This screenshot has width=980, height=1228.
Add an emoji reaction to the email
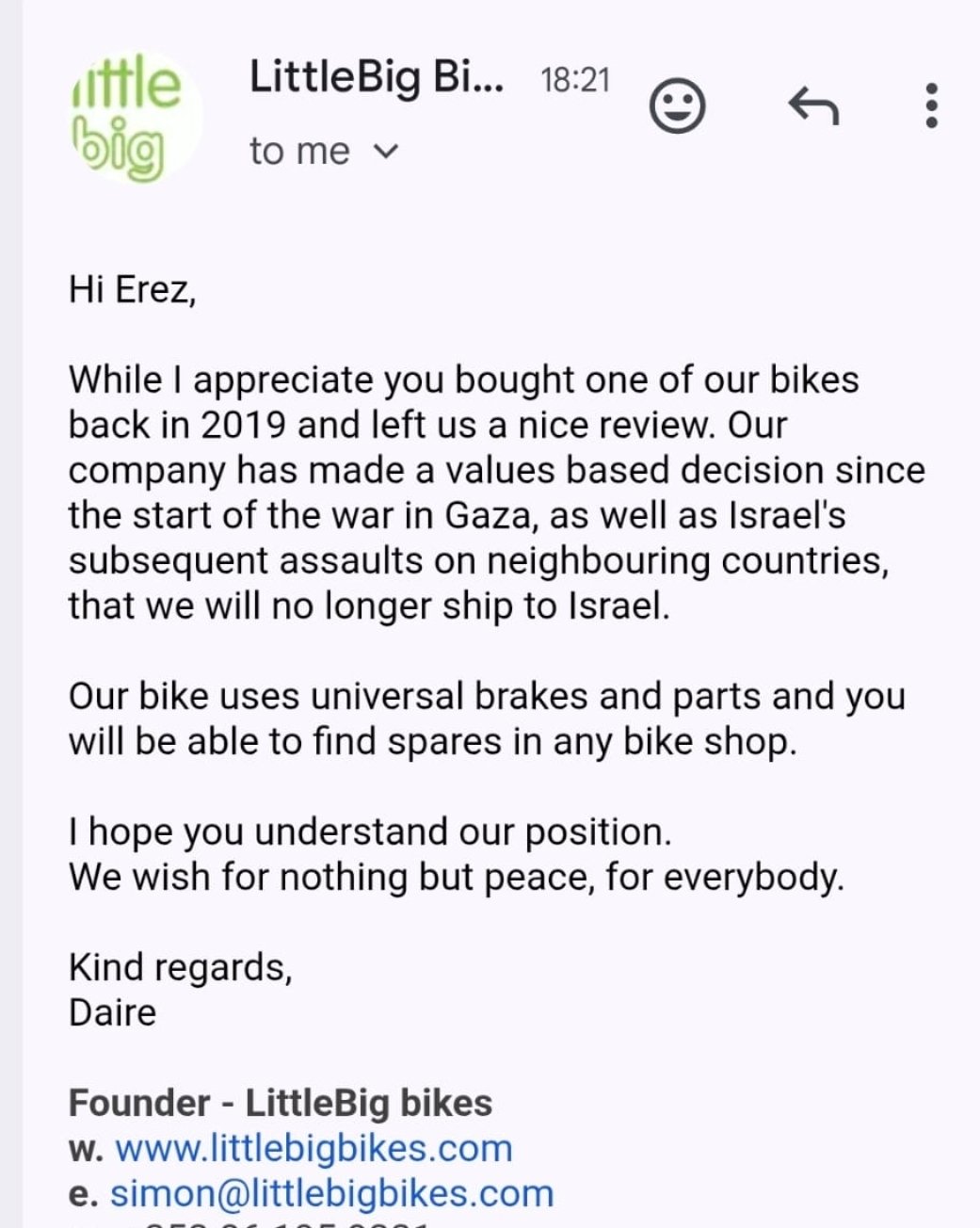tap(677, 106)
